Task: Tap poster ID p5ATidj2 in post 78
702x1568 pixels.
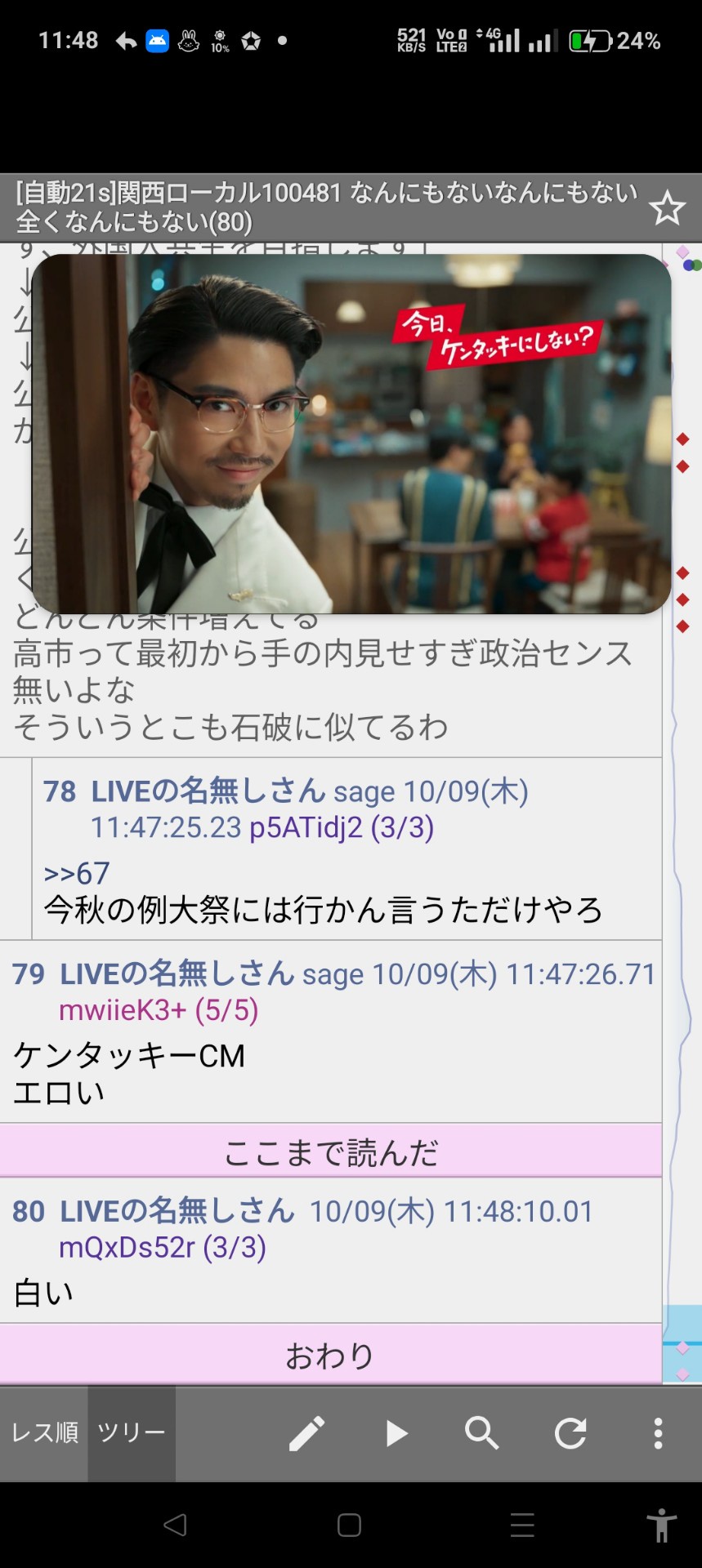Action: tap(306, 827)
